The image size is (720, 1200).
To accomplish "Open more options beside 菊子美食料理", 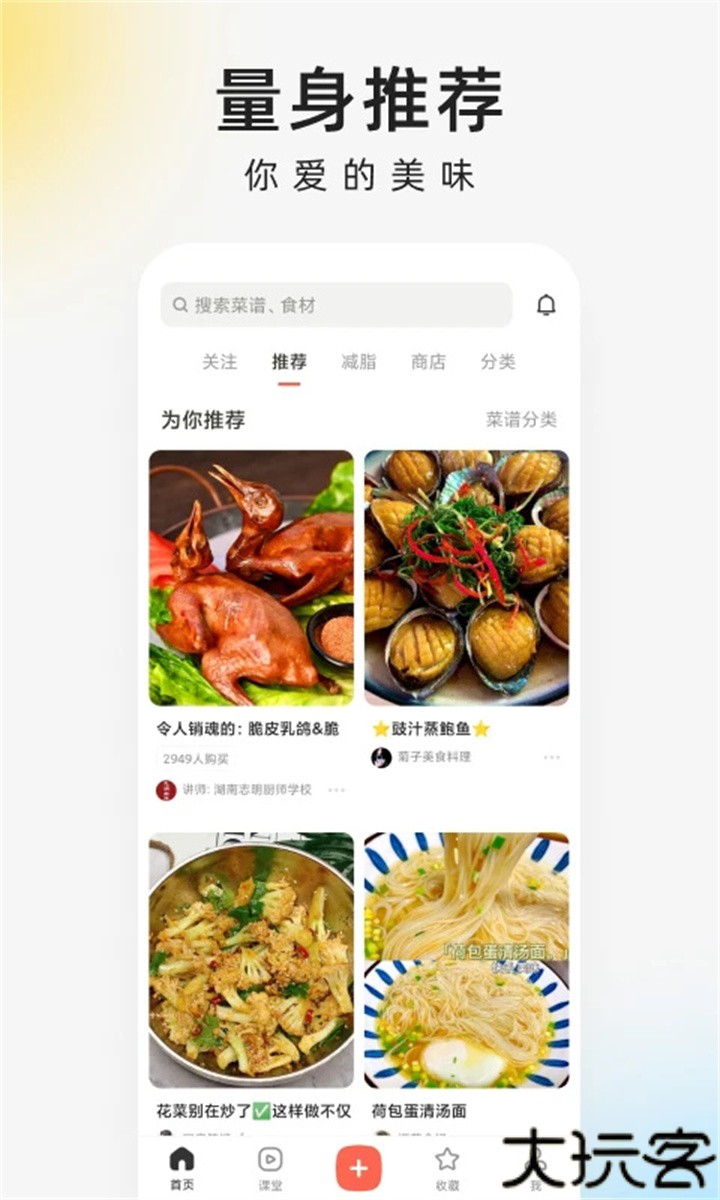I will pyautogui.click(x=549, y=758).
